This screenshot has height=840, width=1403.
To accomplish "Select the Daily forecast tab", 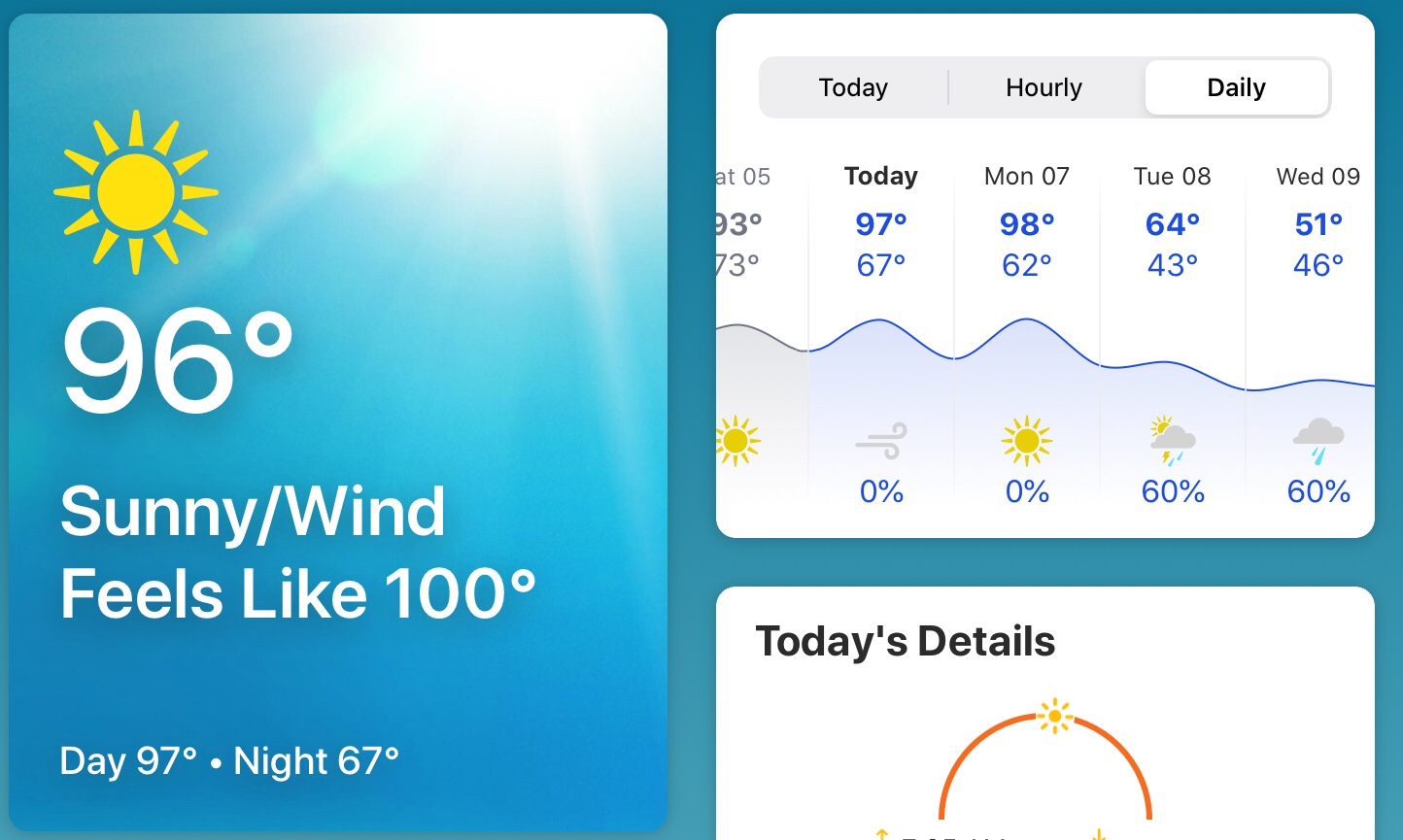I will point(1236,87).
